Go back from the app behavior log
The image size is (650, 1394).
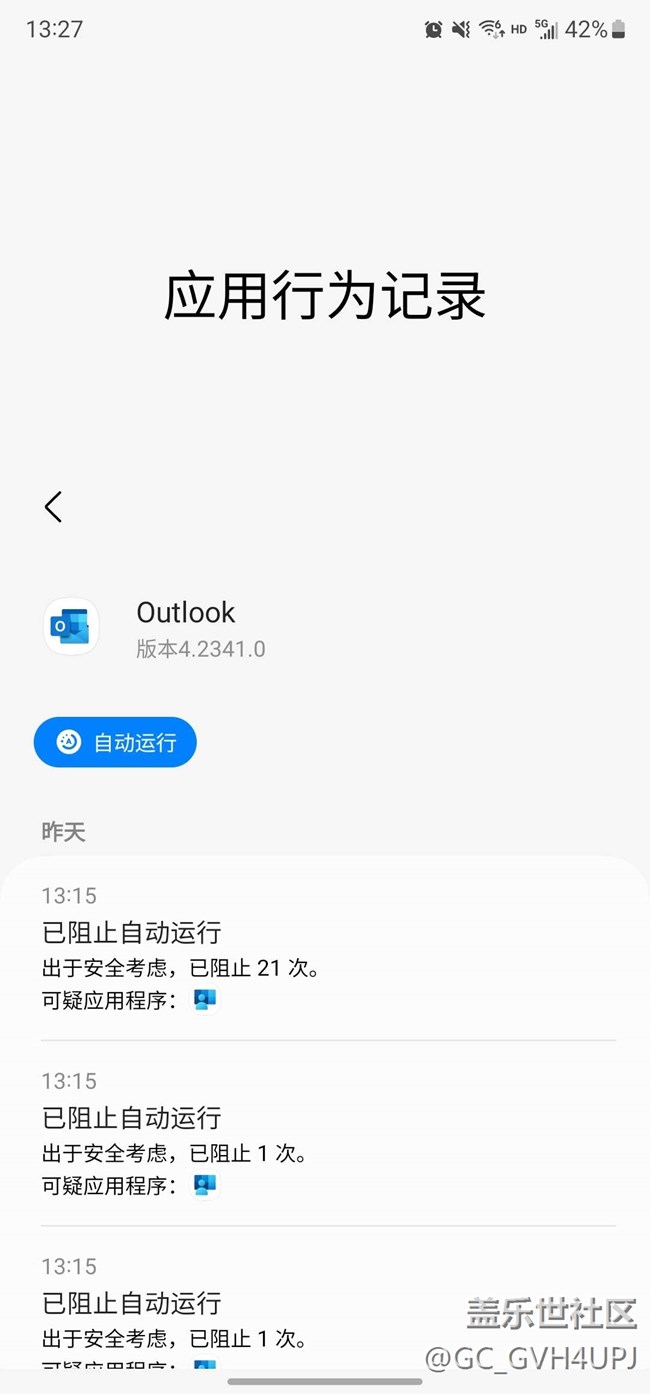pos(54,507)
